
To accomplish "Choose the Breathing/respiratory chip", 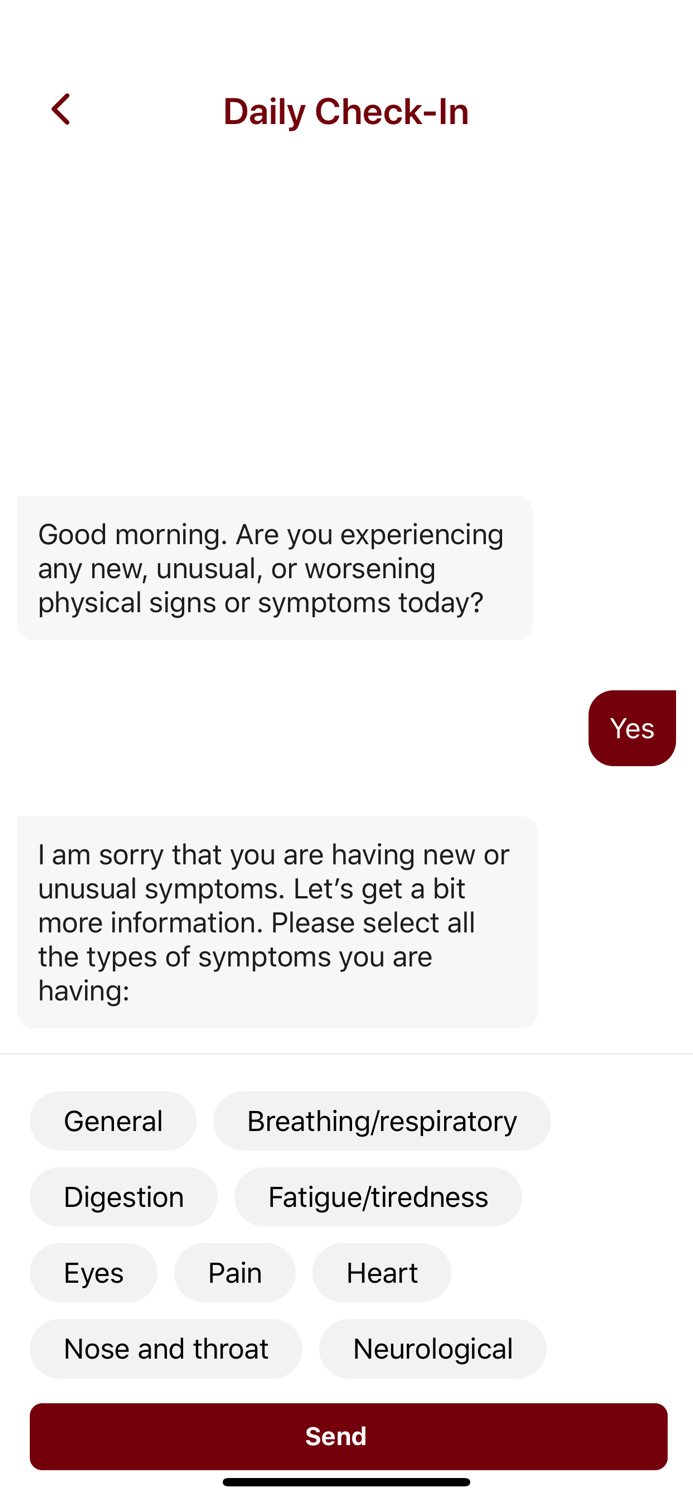I will tap(382, 1121).
